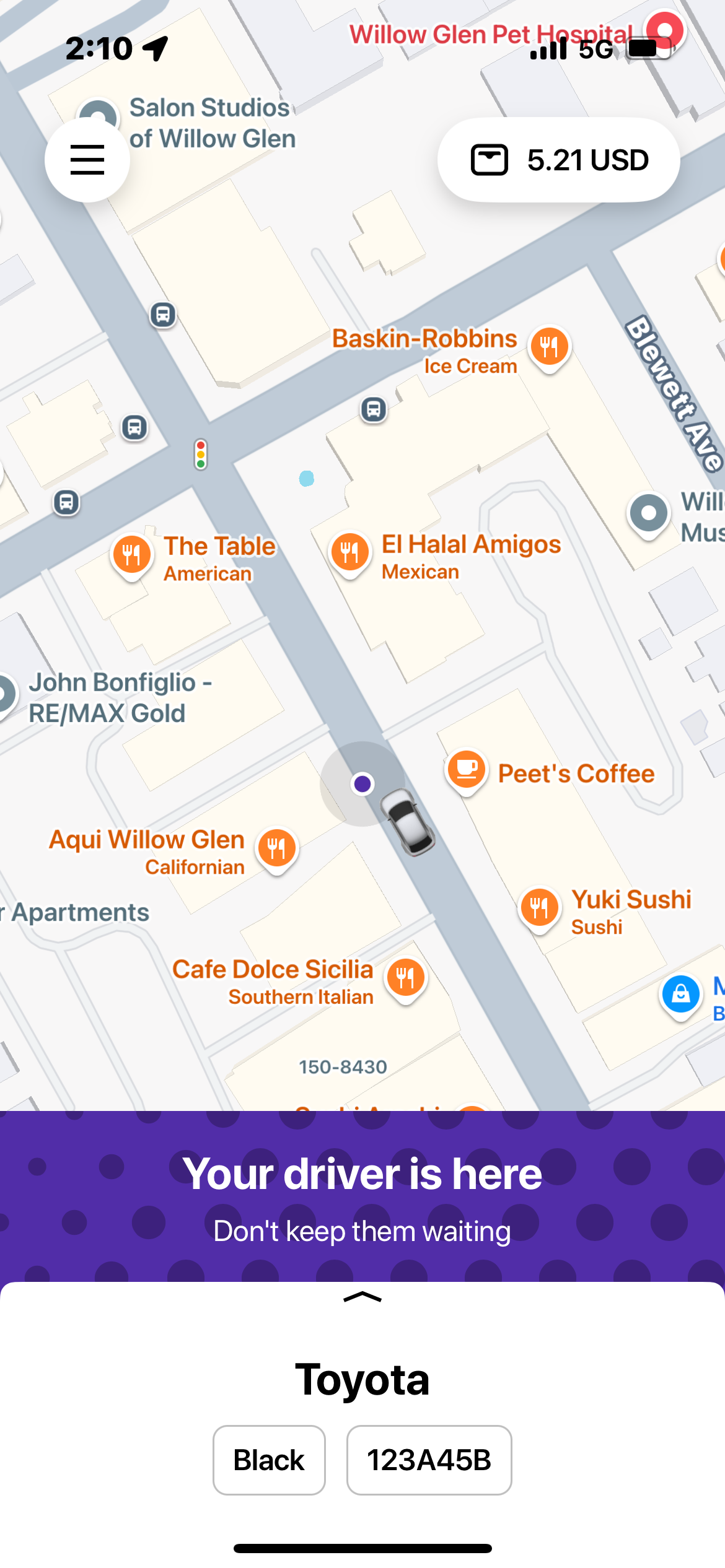
Task: Select The Table restaurant pin
Action: click(131, 554)
